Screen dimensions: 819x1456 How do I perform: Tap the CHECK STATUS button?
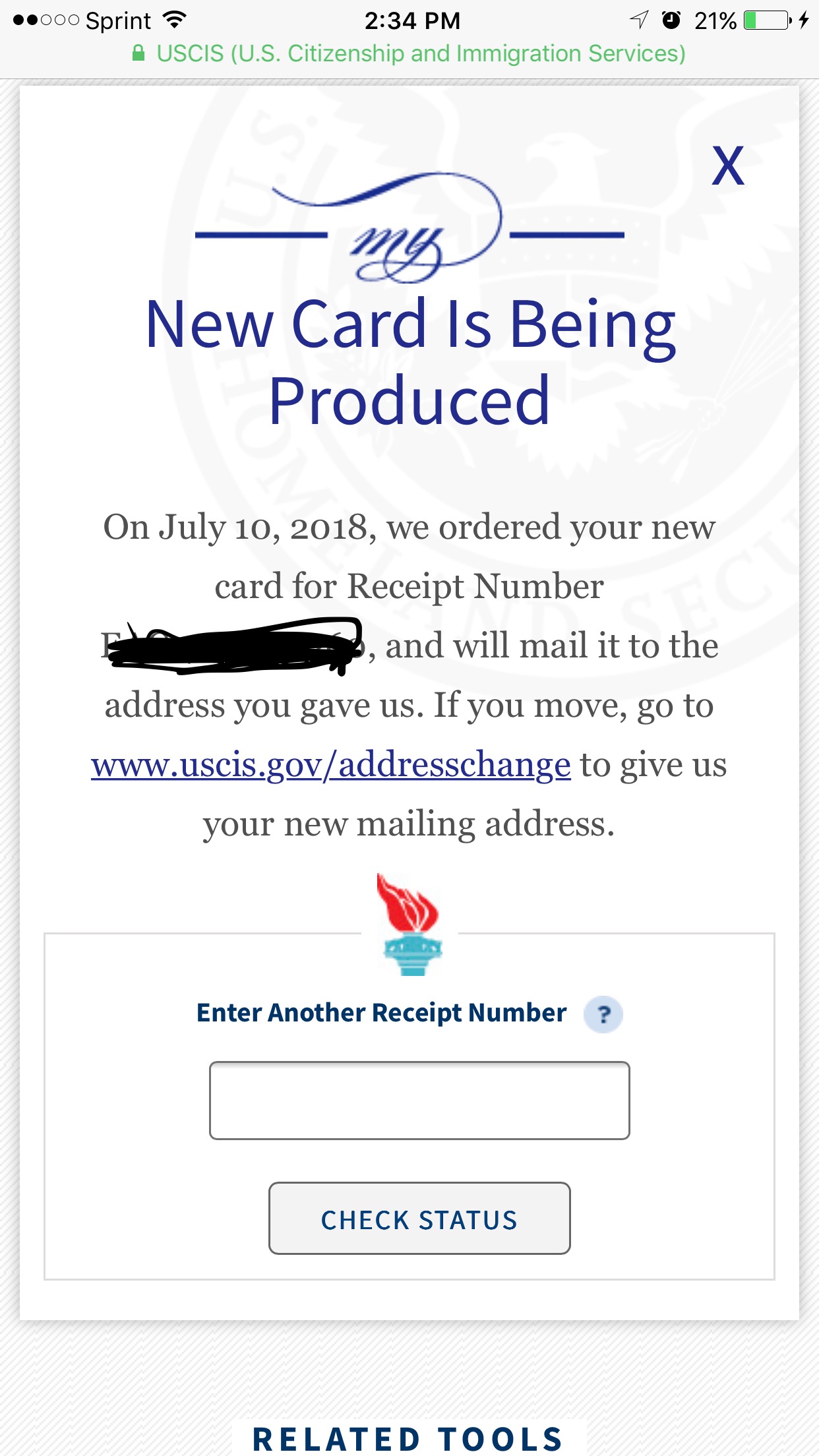click(x=419, y=1218)
